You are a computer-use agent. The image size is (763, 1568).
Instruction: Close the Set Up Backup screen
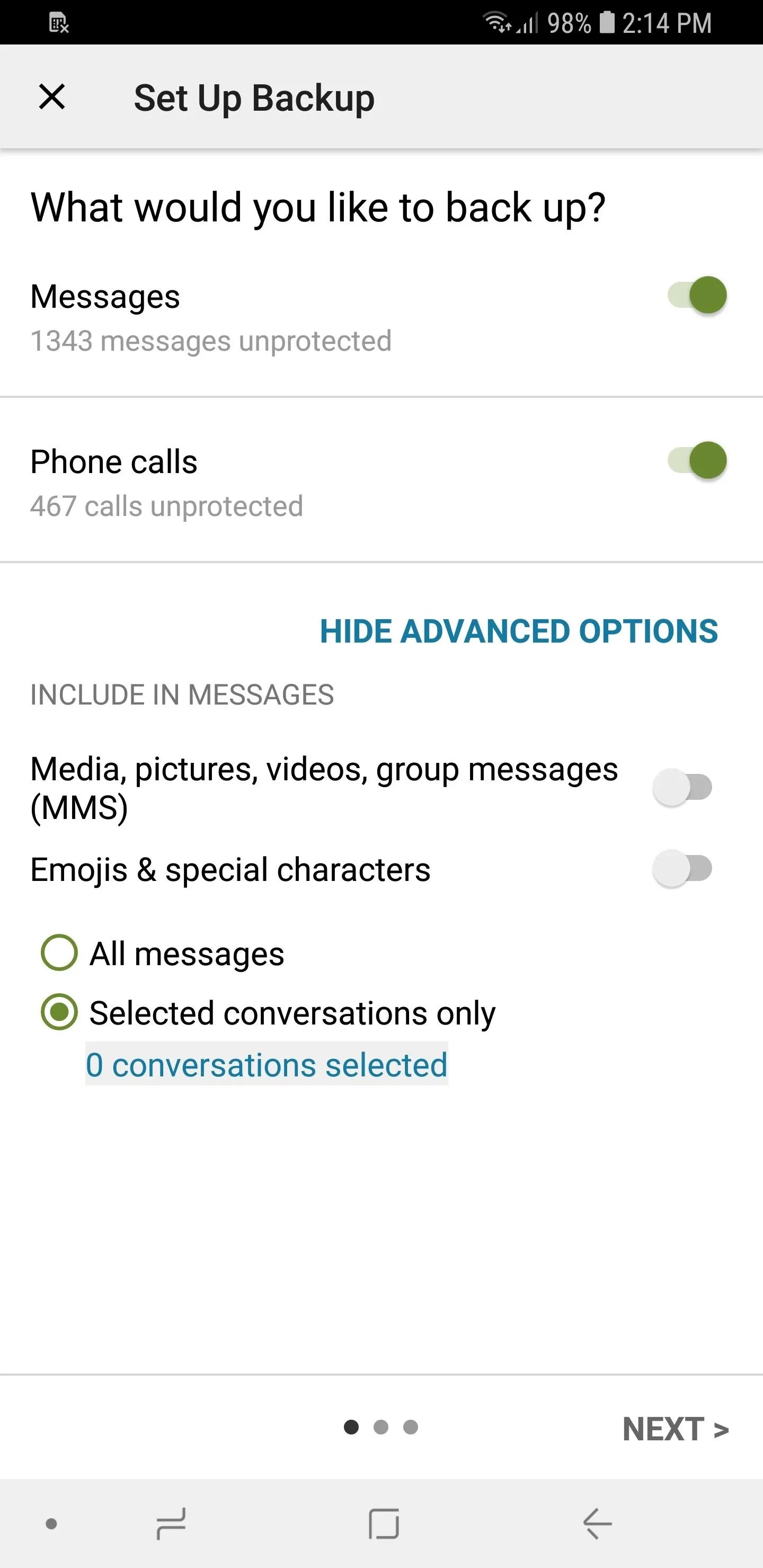coord(52,97)
